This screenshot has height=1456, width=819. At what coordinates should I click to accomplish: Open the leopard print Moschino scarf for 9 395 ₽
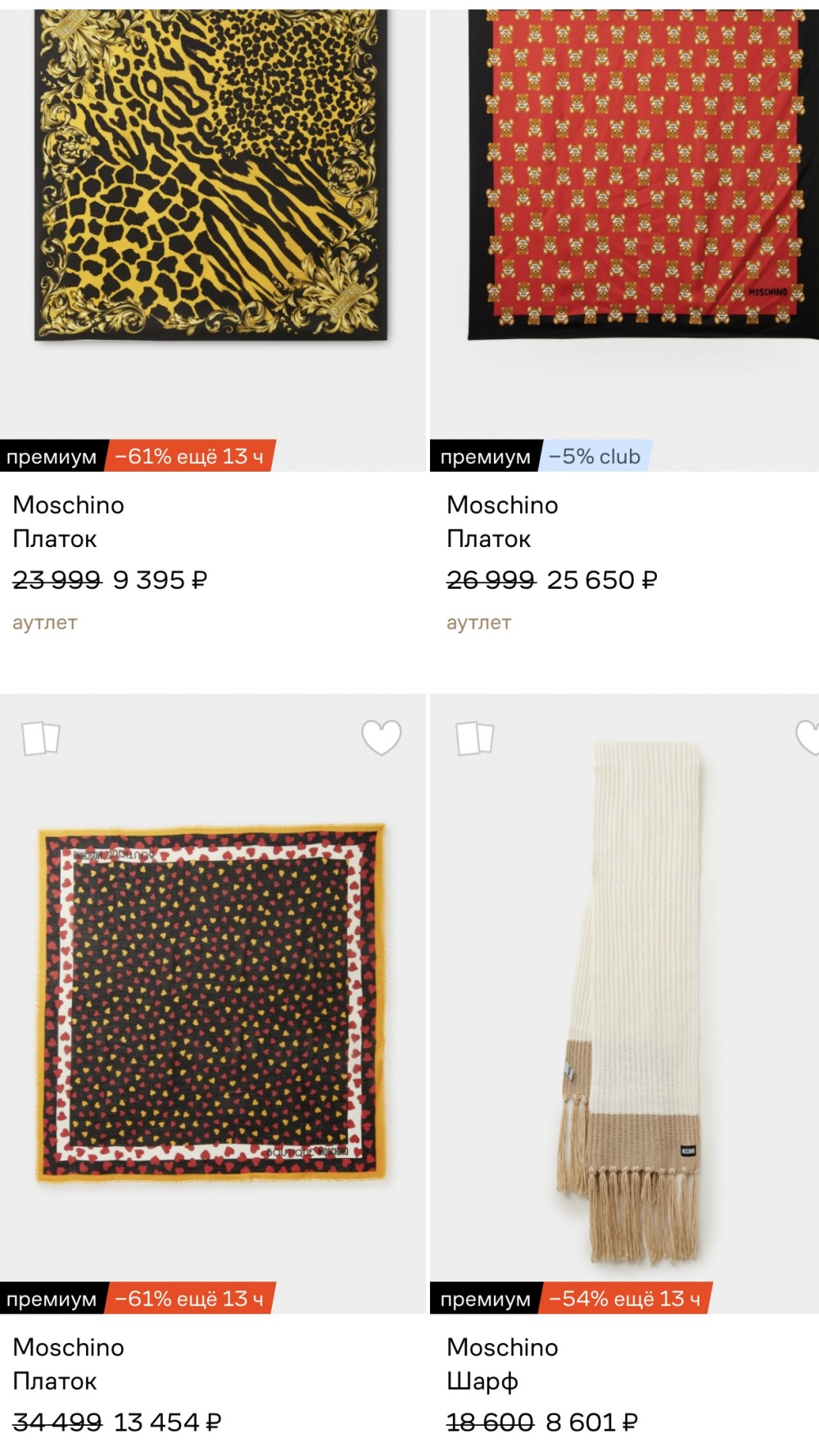(211, 176)
